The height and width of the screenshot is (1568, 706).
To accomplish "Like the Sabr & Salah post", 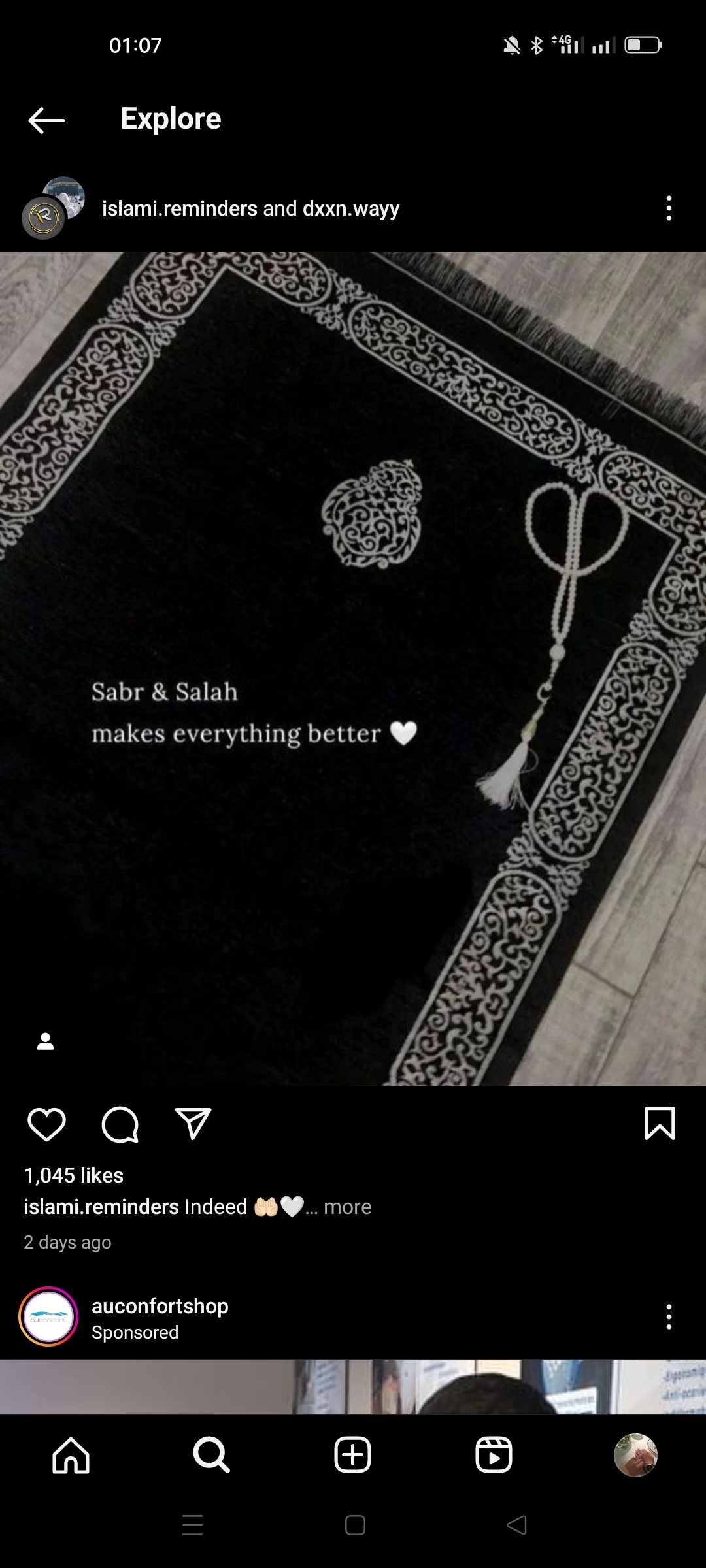I will (x=46, y=1124).
